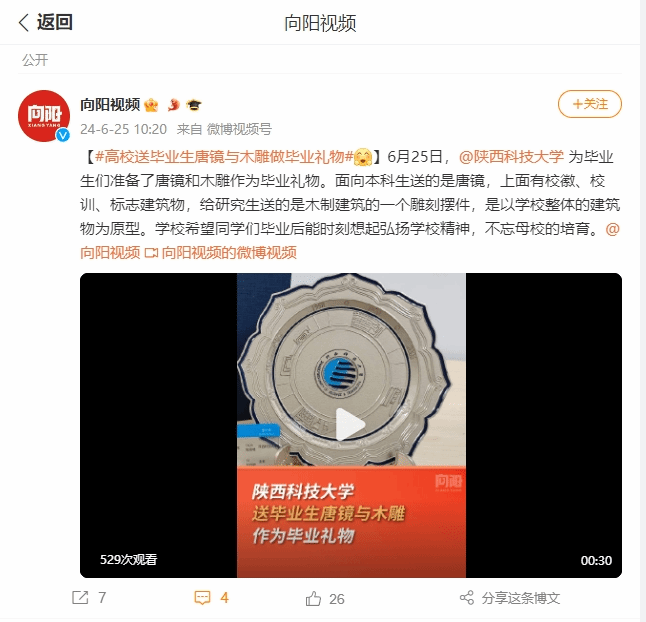Tap 分享这条博文 to share the post
646x622 pixels.
point(510,598)
